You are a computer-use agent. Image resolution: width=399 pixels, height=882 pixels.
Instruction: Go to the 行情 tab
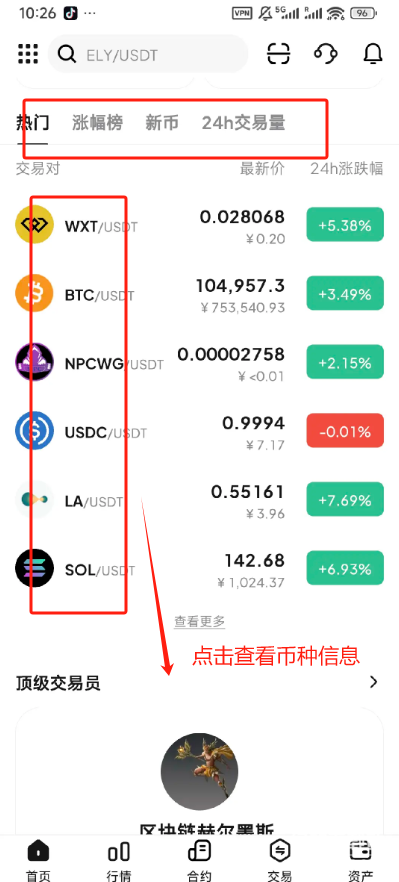[x=118, y=859]
